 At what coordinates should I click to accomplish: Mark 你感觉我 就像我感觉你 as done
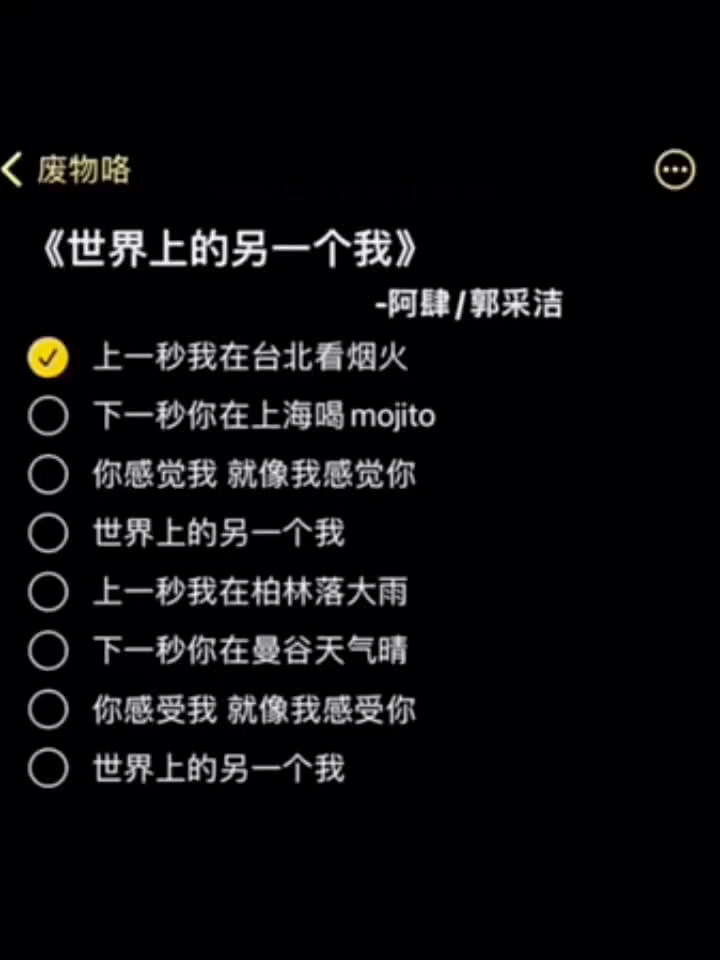point(48,475)
